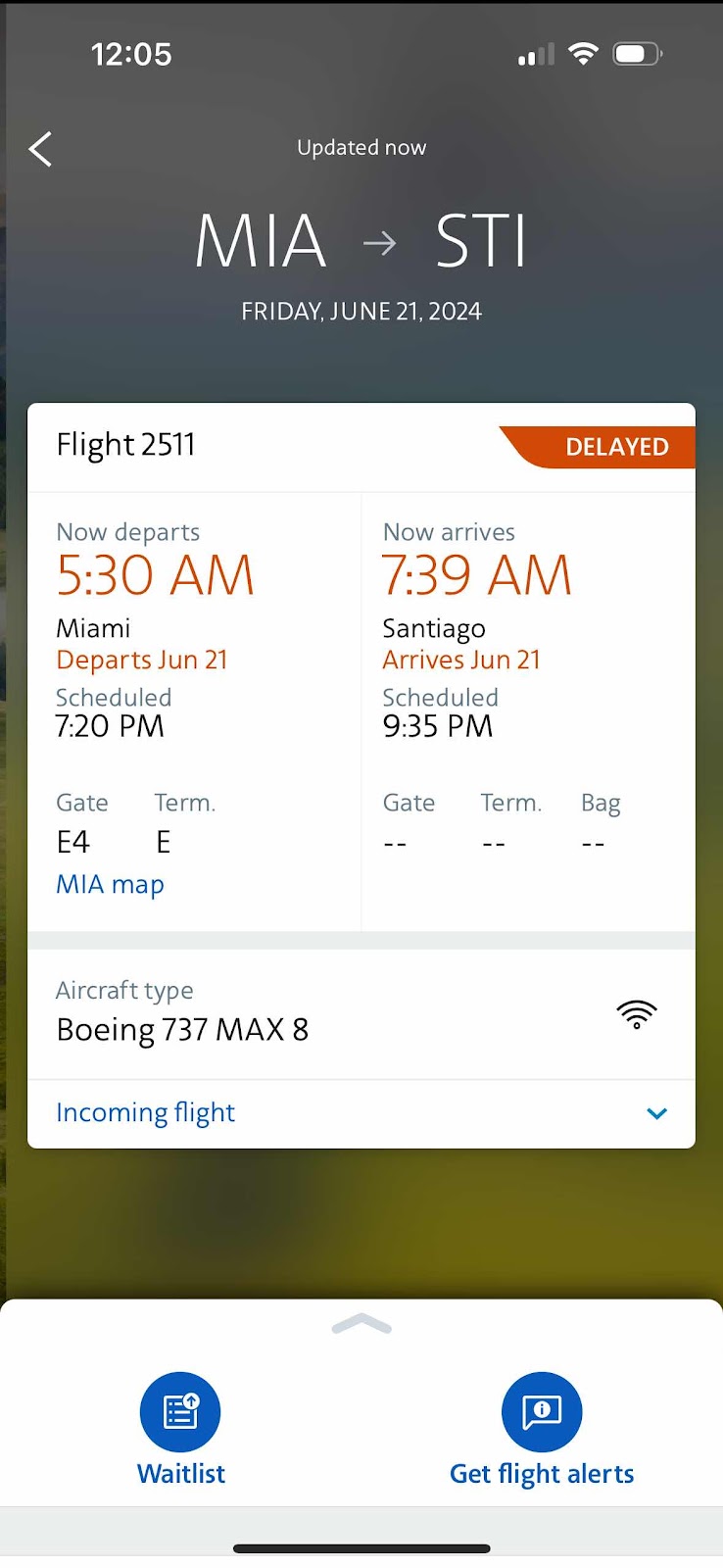Go back using the top-left arrow

coord(40,150)
